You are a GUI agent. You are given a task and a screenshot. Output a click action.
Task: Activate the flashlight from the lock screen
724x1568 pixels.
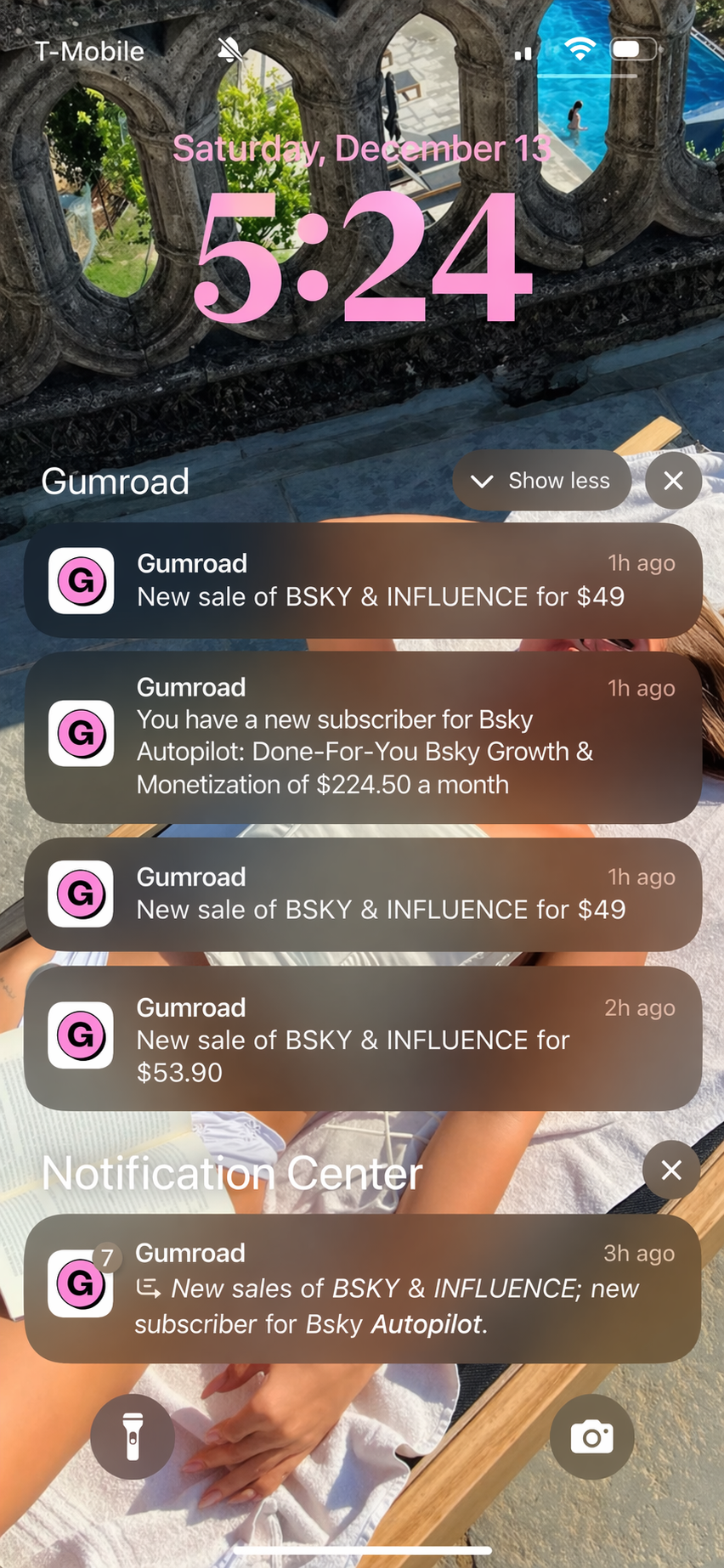click(x=133, y=1435)
